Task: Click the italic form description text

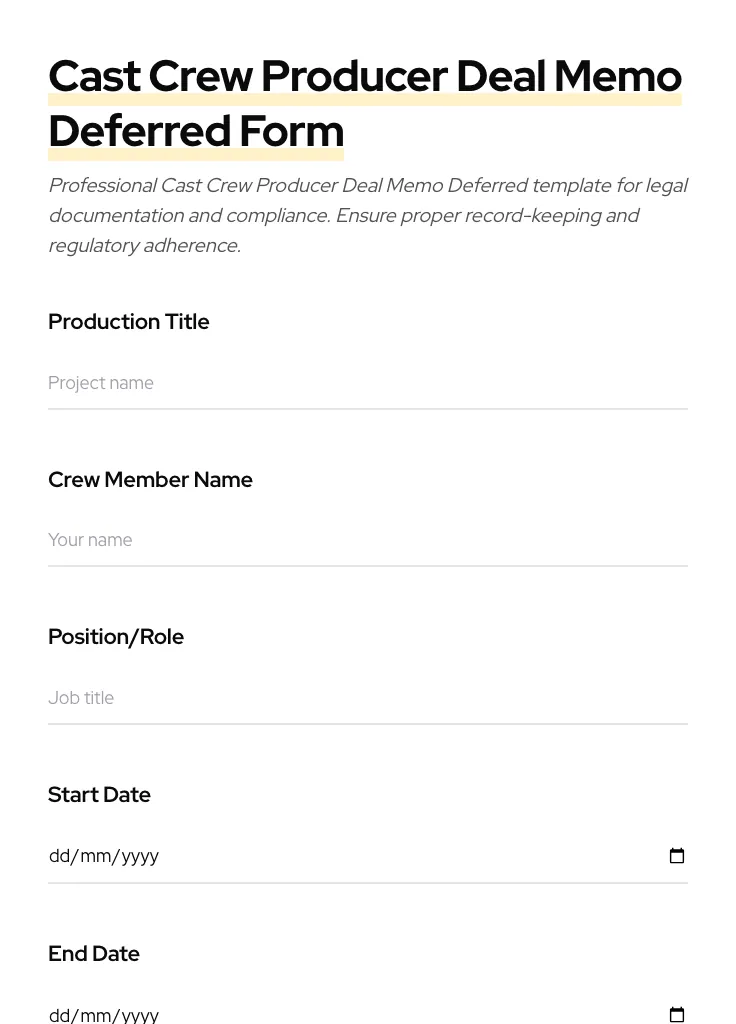Action: [x=368, y=215]
